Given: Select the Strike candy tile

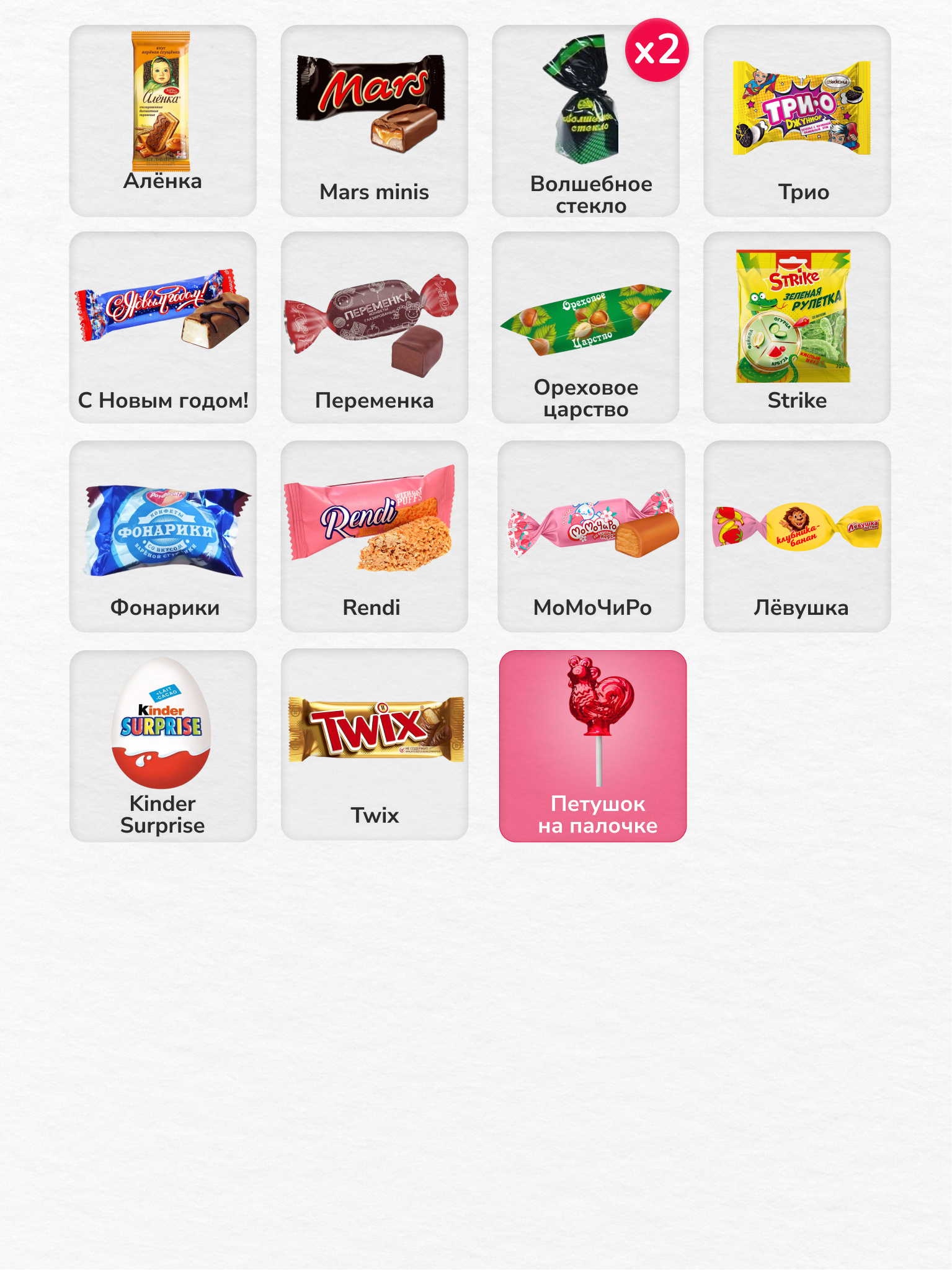Looking at the screenshot, I should click(x=797, y=328).
